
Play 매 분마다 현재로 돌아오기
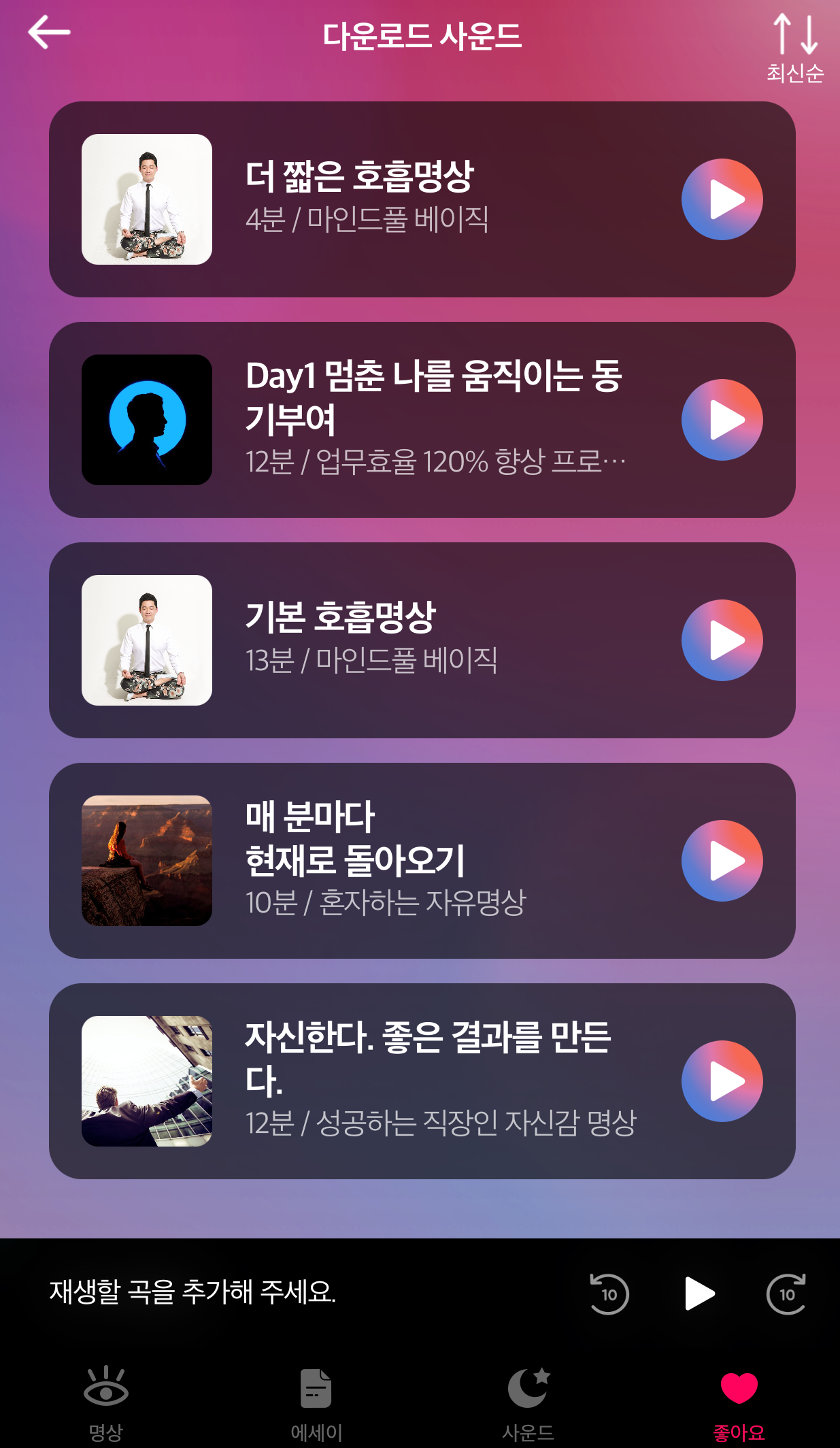722,861
